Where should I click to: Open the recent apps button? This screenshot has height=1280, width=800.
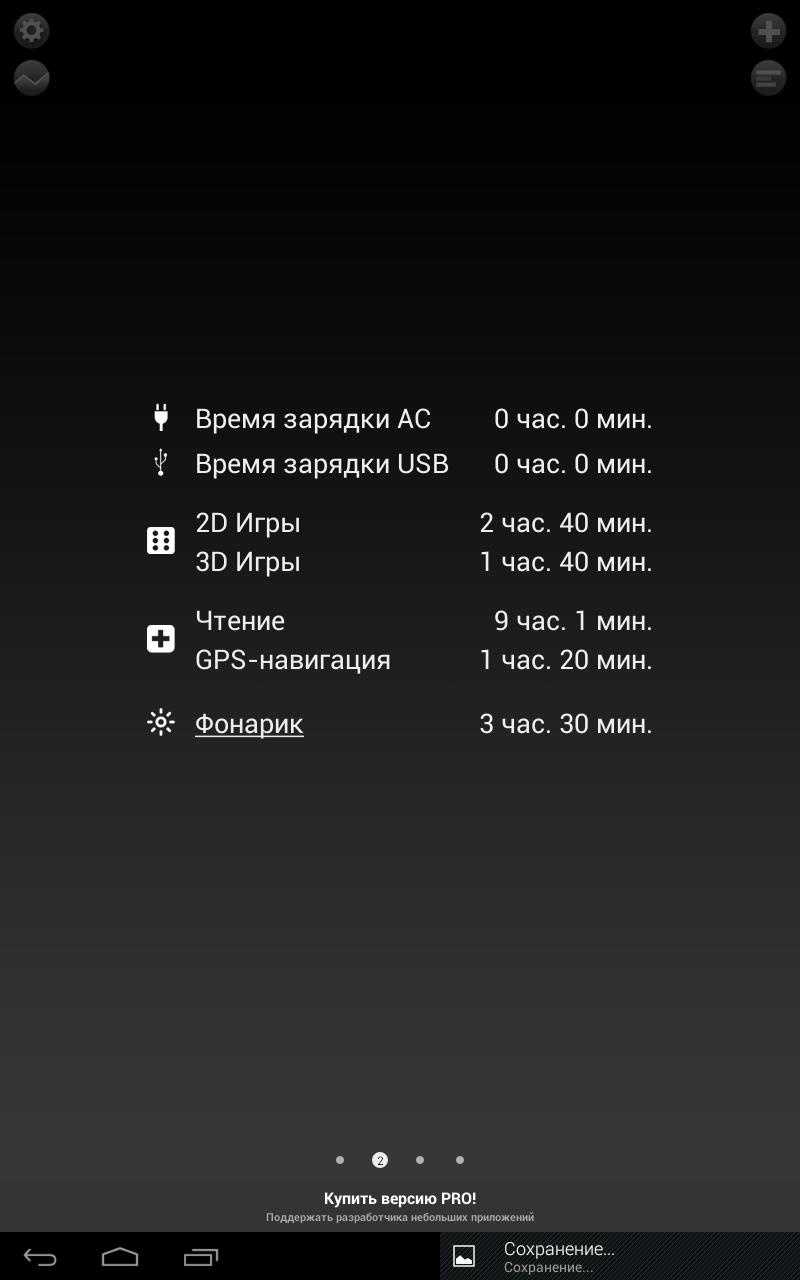200,1257
